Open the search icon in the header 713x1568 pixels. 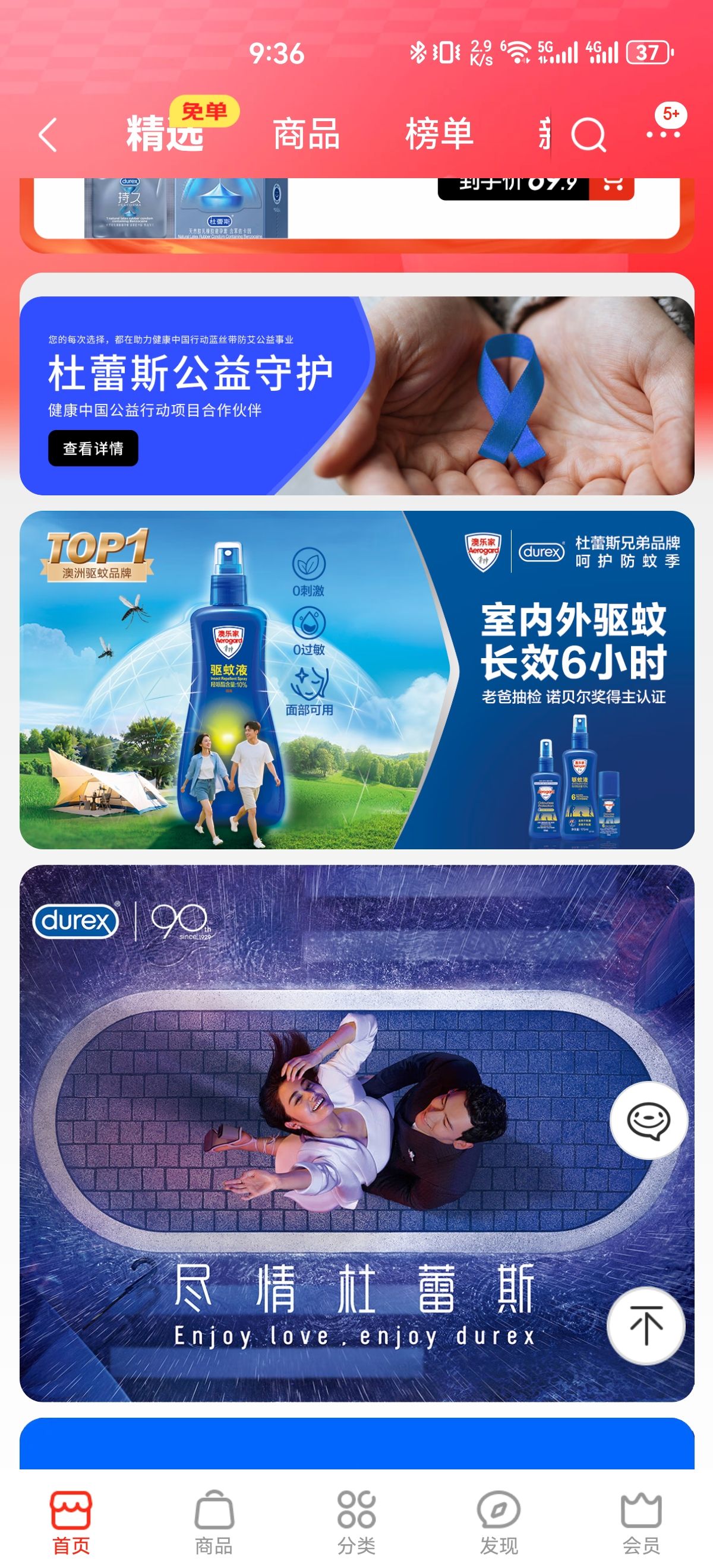(x=588, y=134)
